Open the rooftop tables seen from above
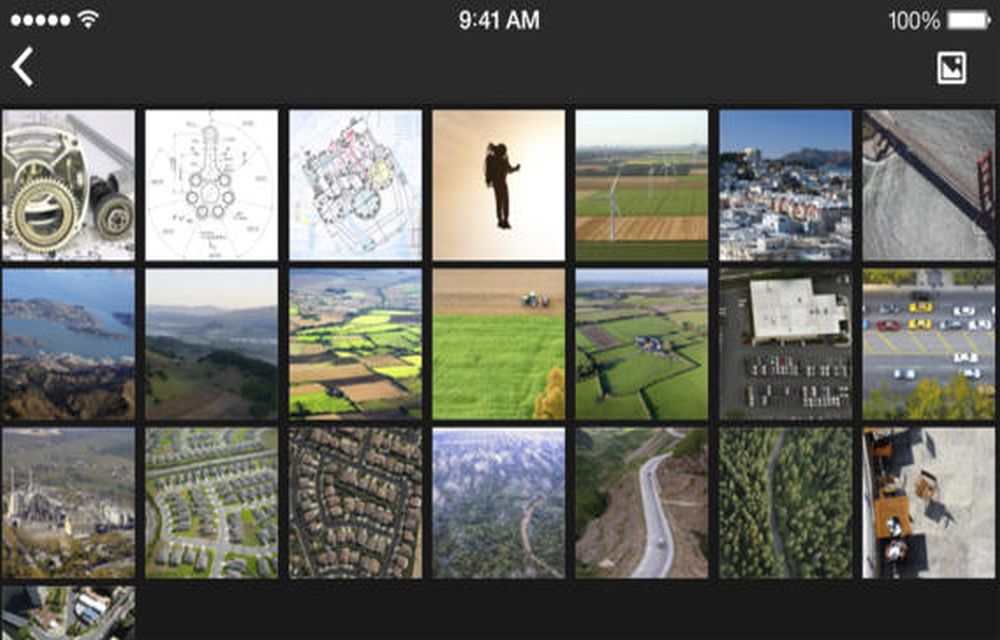1000x640 pixels. click(x=929, y=503)
